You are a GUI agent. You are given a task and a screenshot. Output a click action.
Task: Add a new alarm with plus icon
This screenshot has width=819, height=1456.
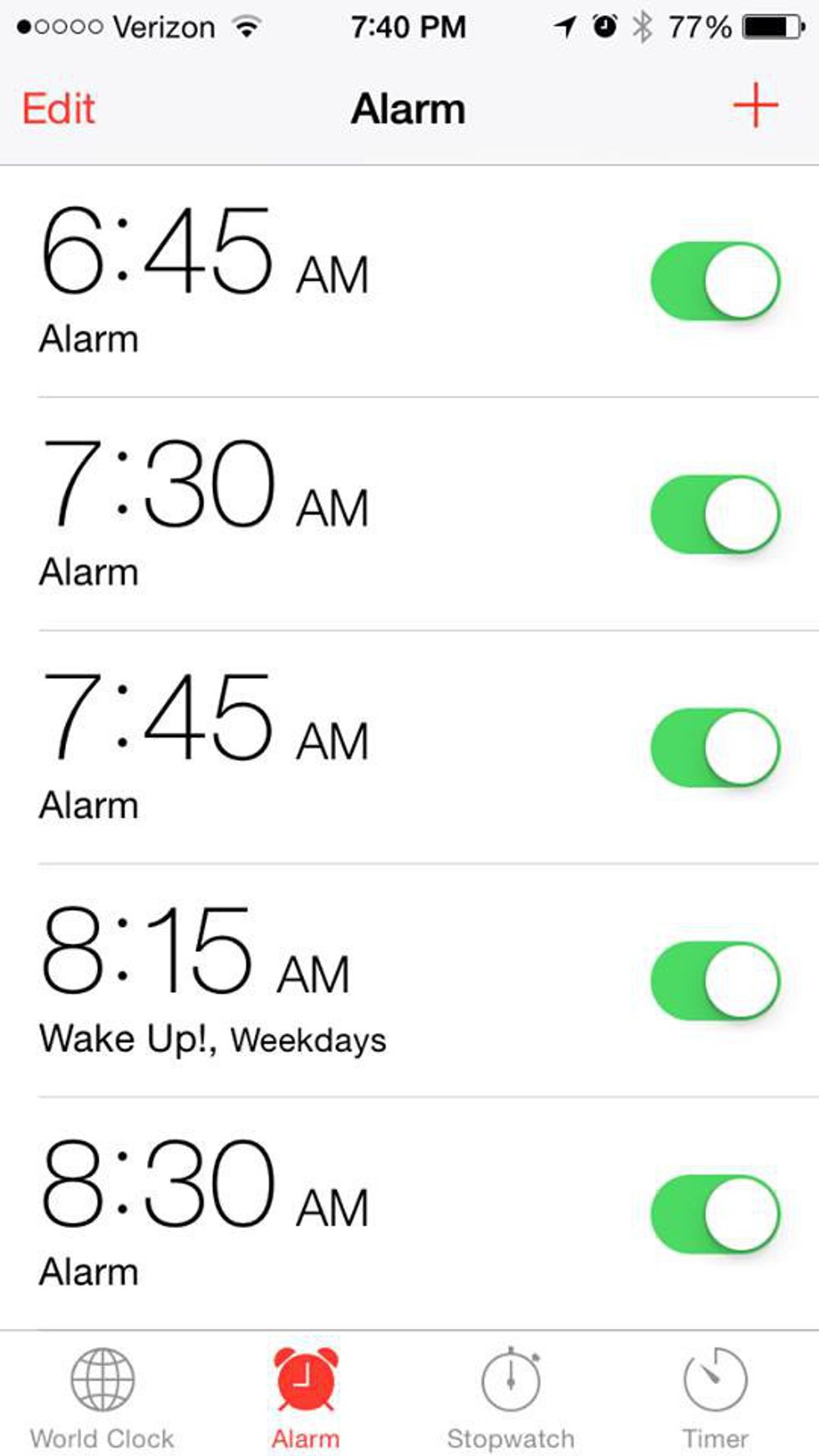755,105
